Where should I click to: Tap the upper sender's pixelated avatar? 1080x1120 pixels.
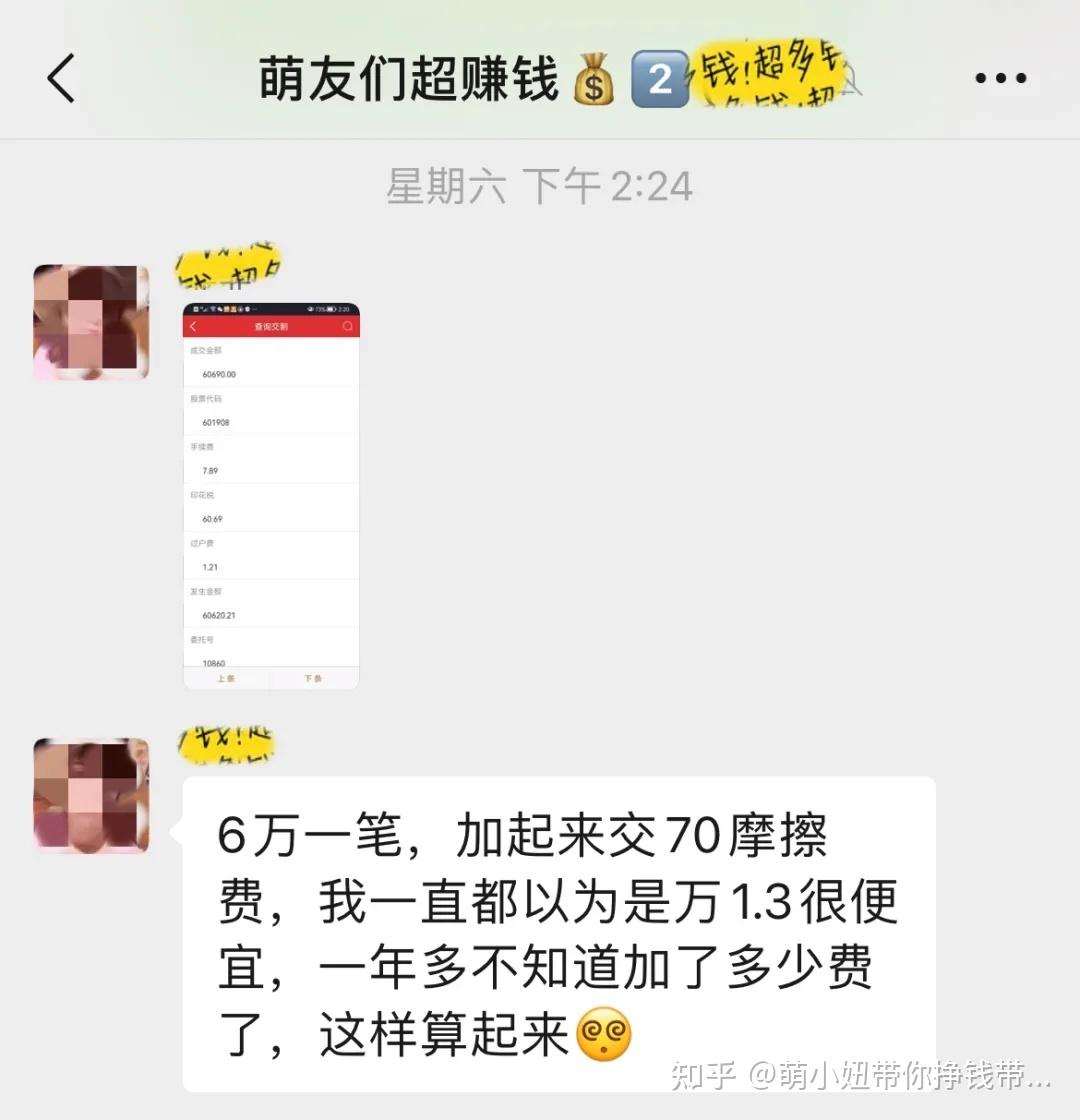tap(90, 320)
